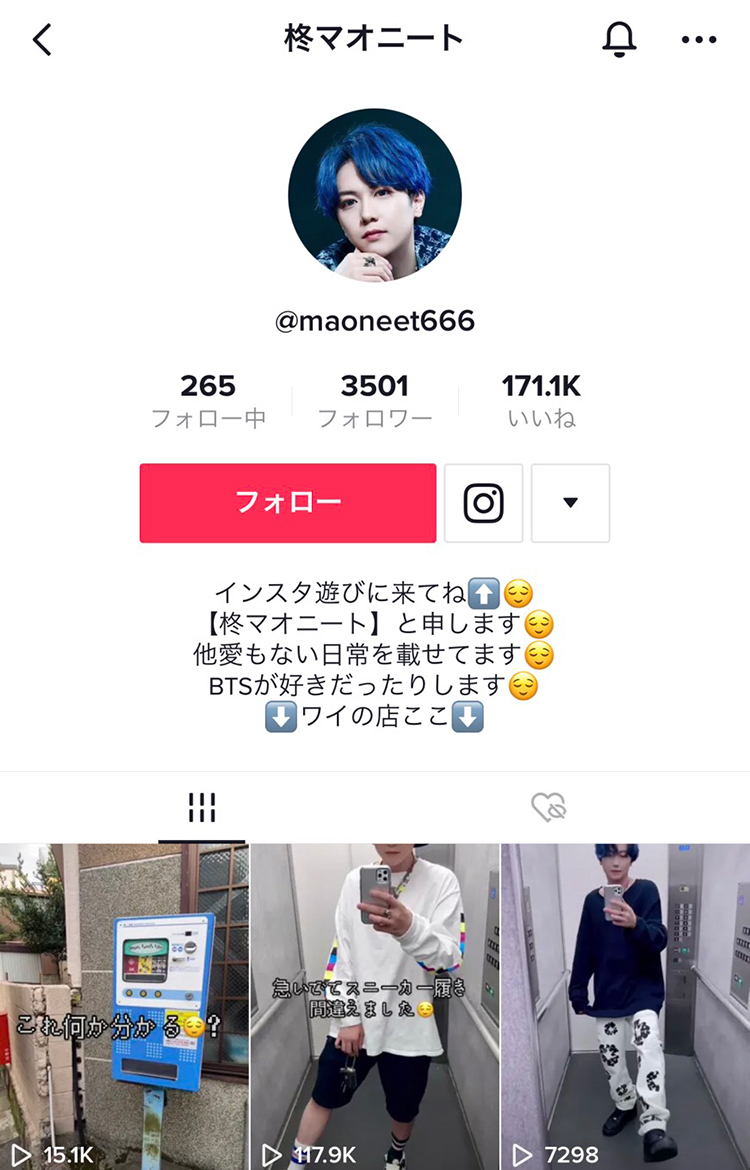Viewport: 750px width, 1170px height.
Task: Open the three-dot overflow menu
Action: [699, 39]
